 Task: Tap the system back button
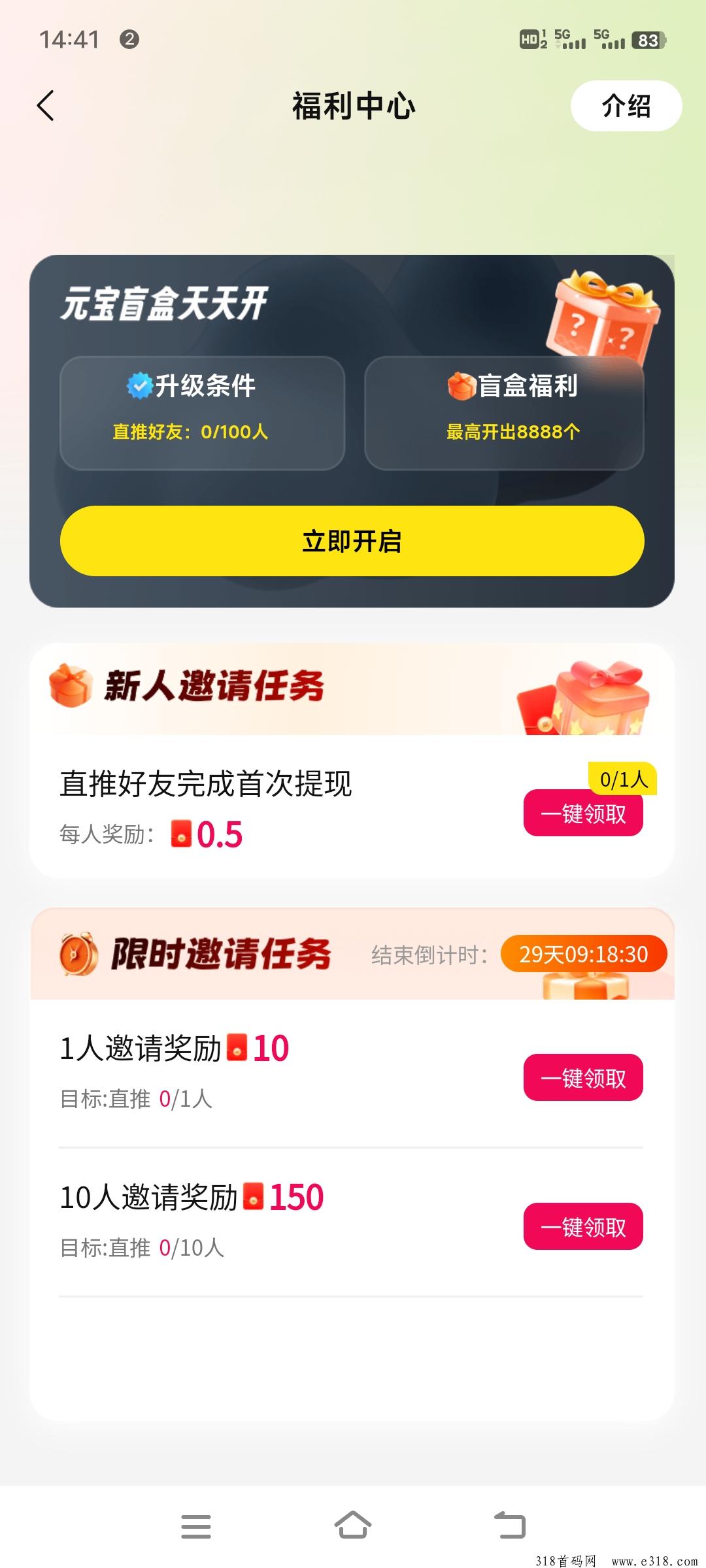click(x=509, y=1526)
